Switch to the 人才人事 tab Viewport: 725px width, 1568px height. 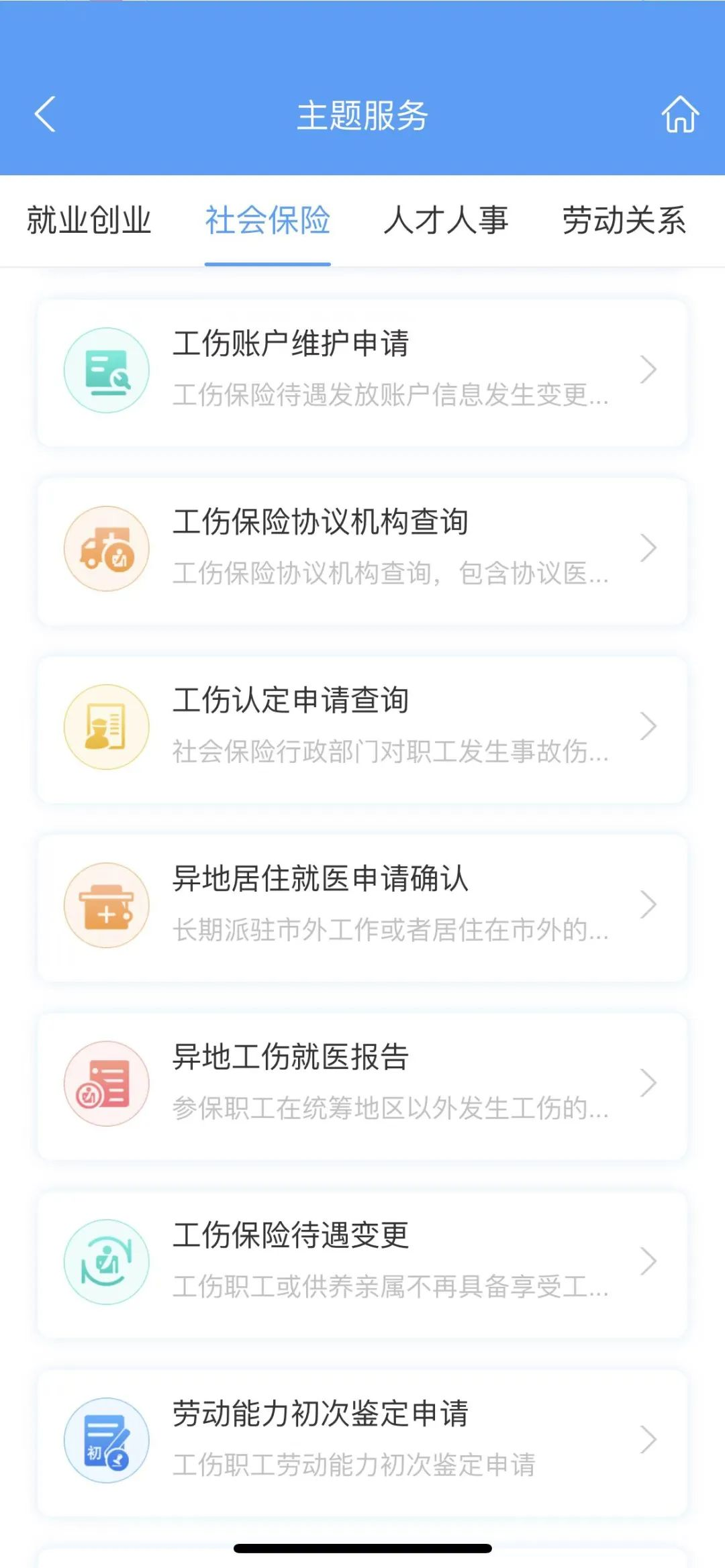tap(446, 221)
